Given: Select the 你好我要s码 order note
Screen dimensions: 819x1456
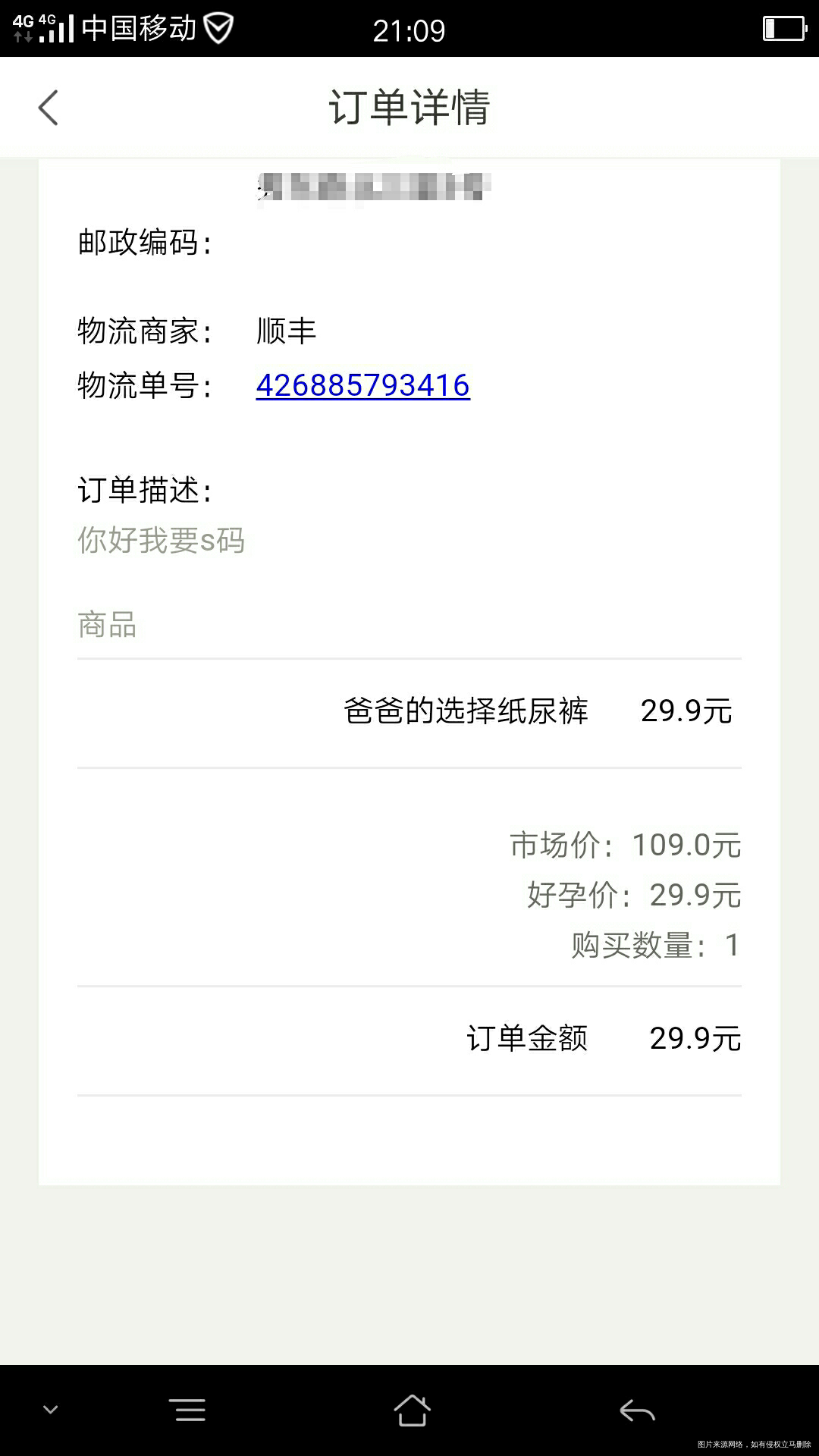Looking at the screenshot, I should 159,541.
